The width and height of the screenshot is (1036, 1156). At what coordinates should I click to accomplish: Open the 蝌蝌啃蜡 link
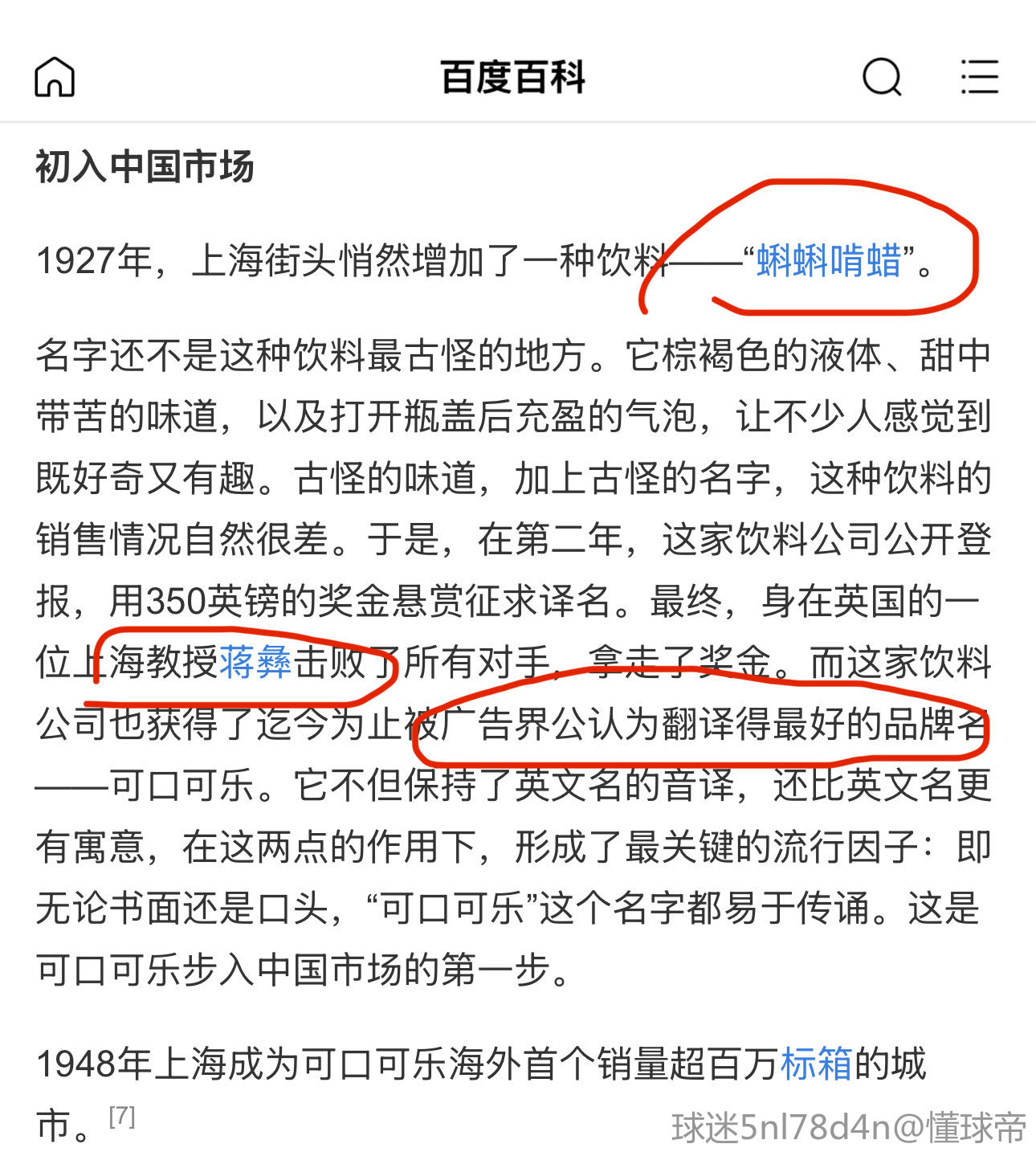[828, 260]
